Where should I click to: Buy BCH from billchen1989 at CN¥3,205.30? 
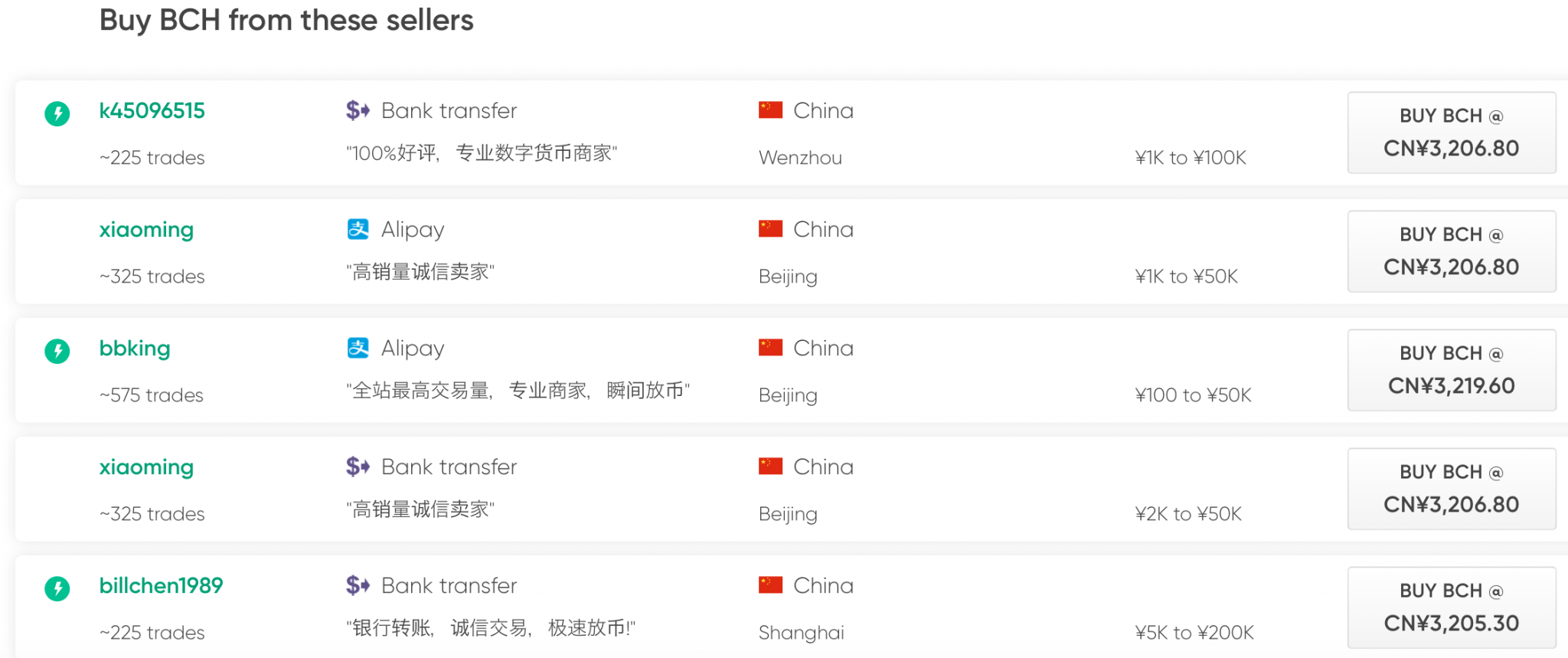tap(1451, 607)
